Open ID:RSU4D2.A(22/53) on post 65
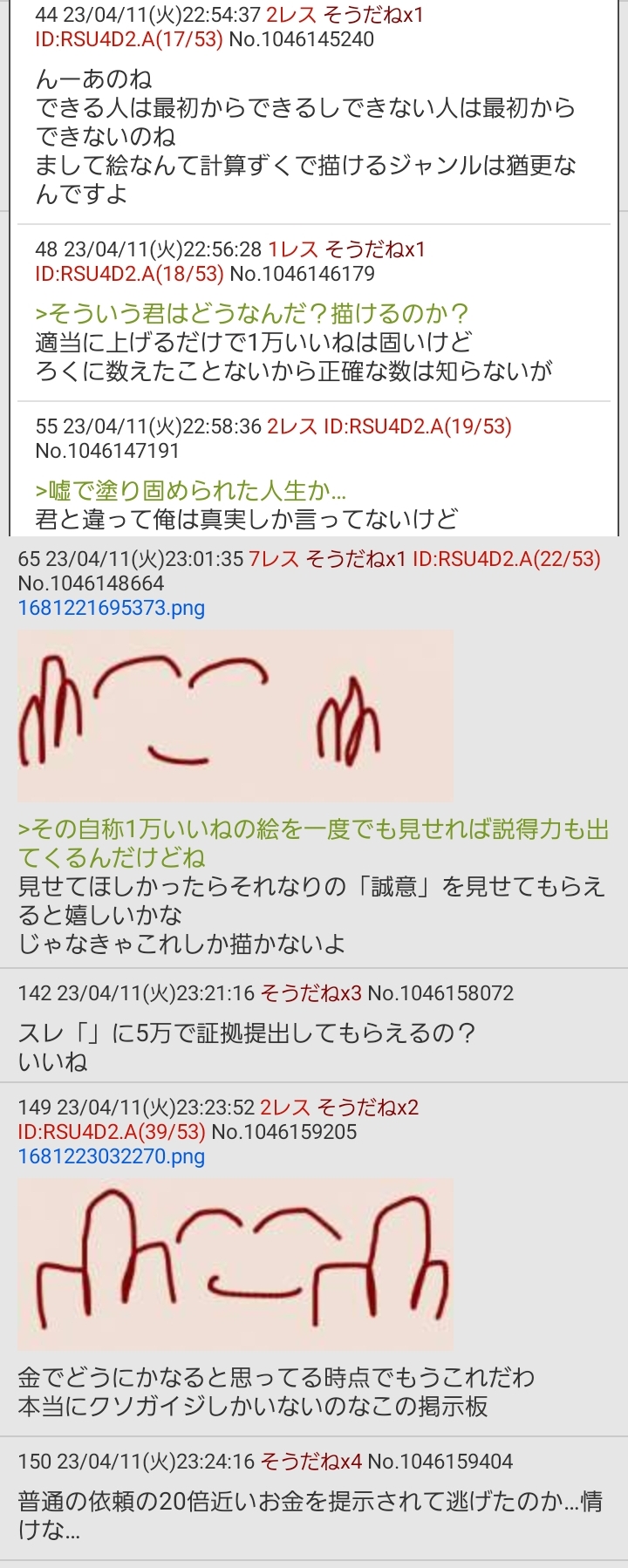The image size is (628, 1568). pyautogui.click(x=506, y=559)
